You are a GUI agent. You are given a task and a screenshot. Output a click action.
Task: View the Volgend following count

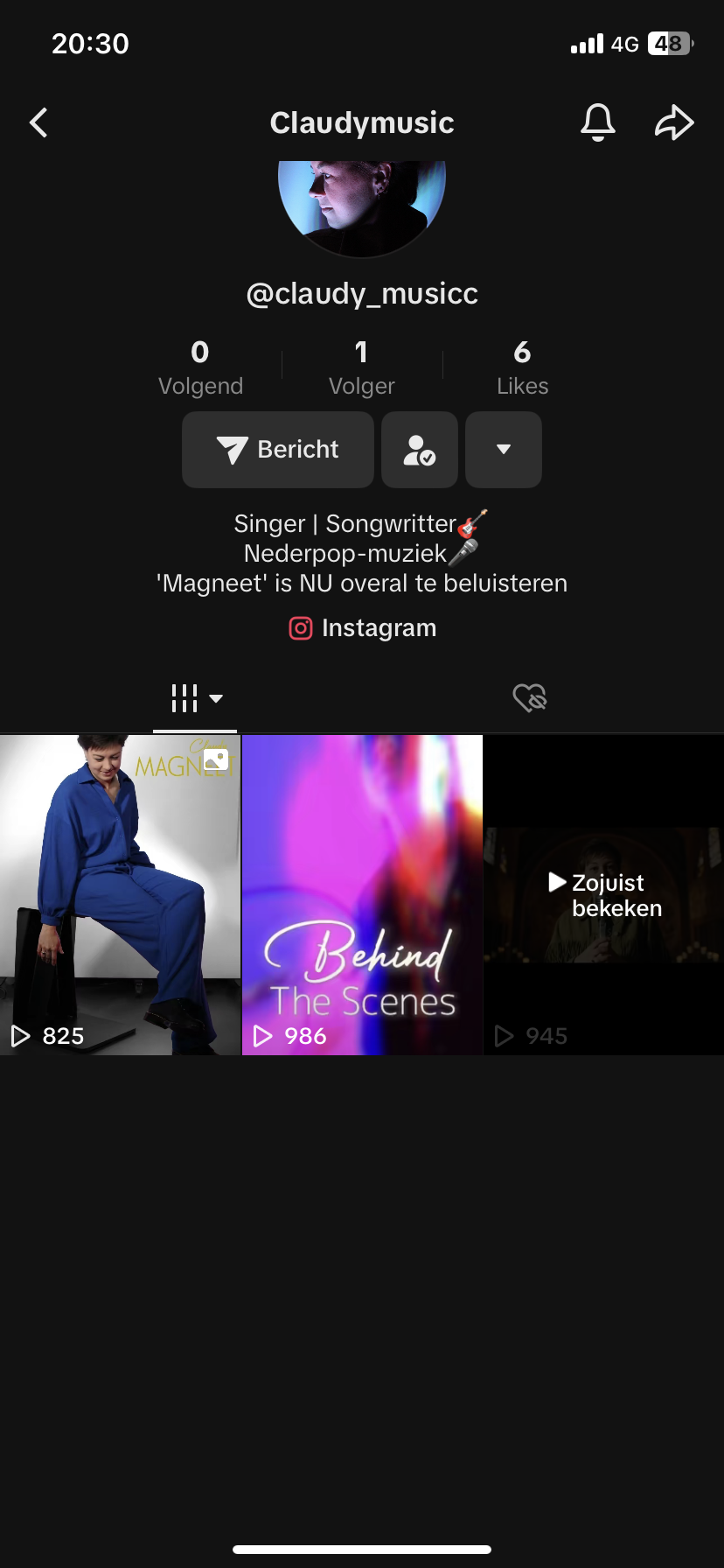tap(200, 367)
